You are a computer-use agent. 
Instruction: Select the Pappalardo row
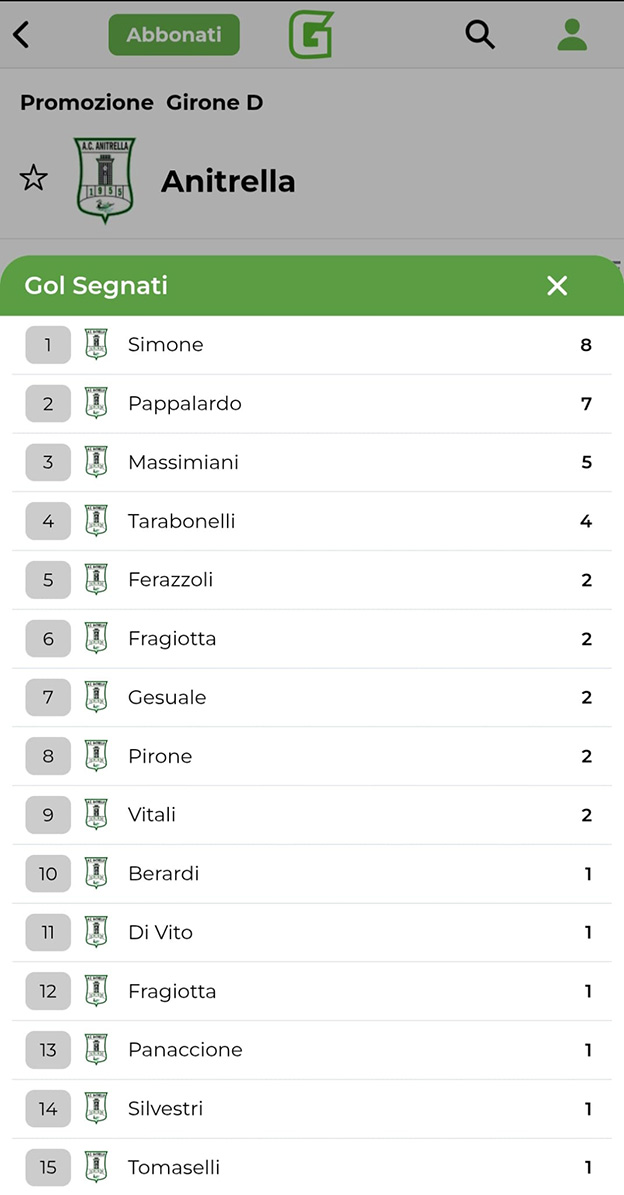312,404
